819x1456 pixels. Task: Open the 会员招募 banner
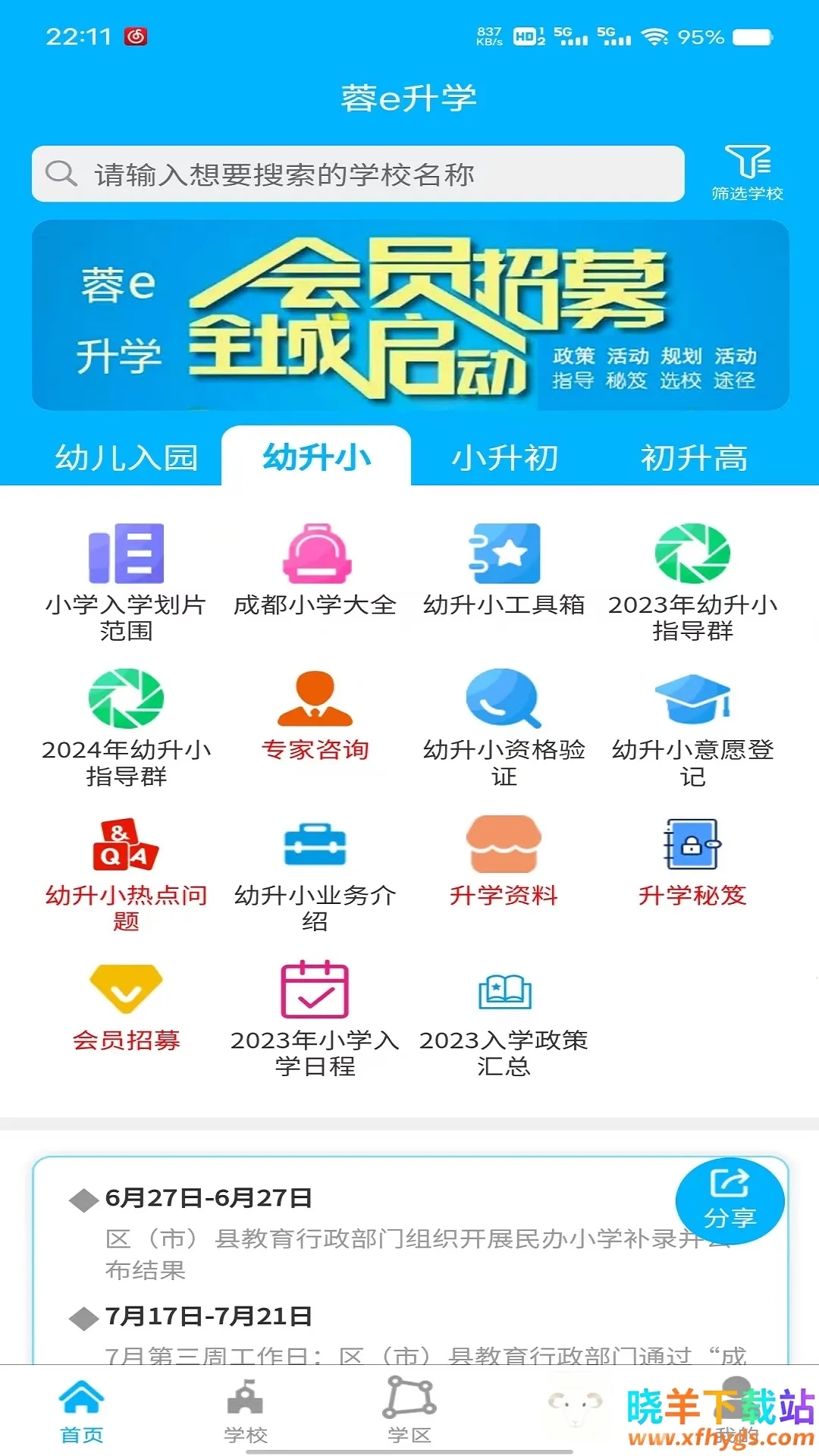(410, 315)
